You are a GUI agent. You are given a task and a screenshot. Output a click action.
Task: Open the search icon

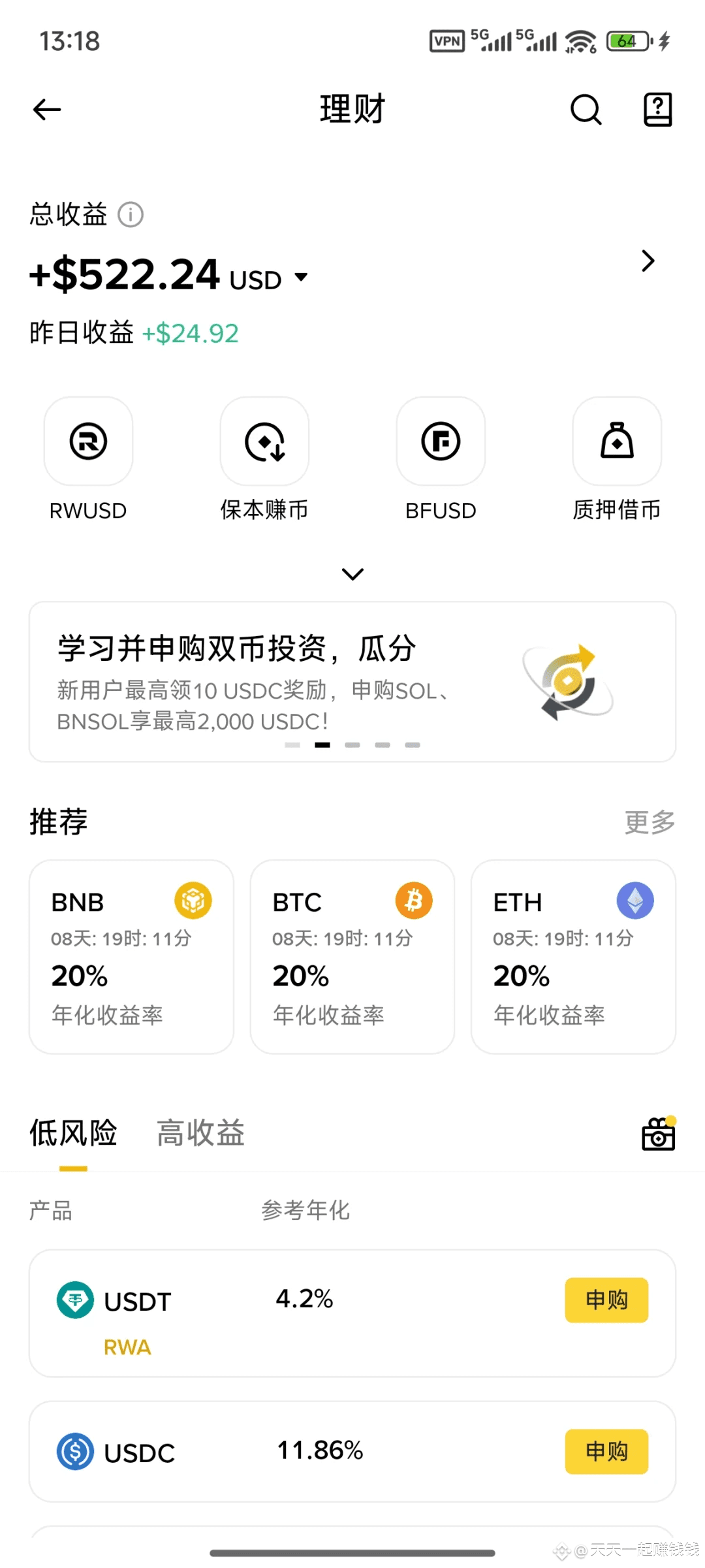[x=586, y=110]
